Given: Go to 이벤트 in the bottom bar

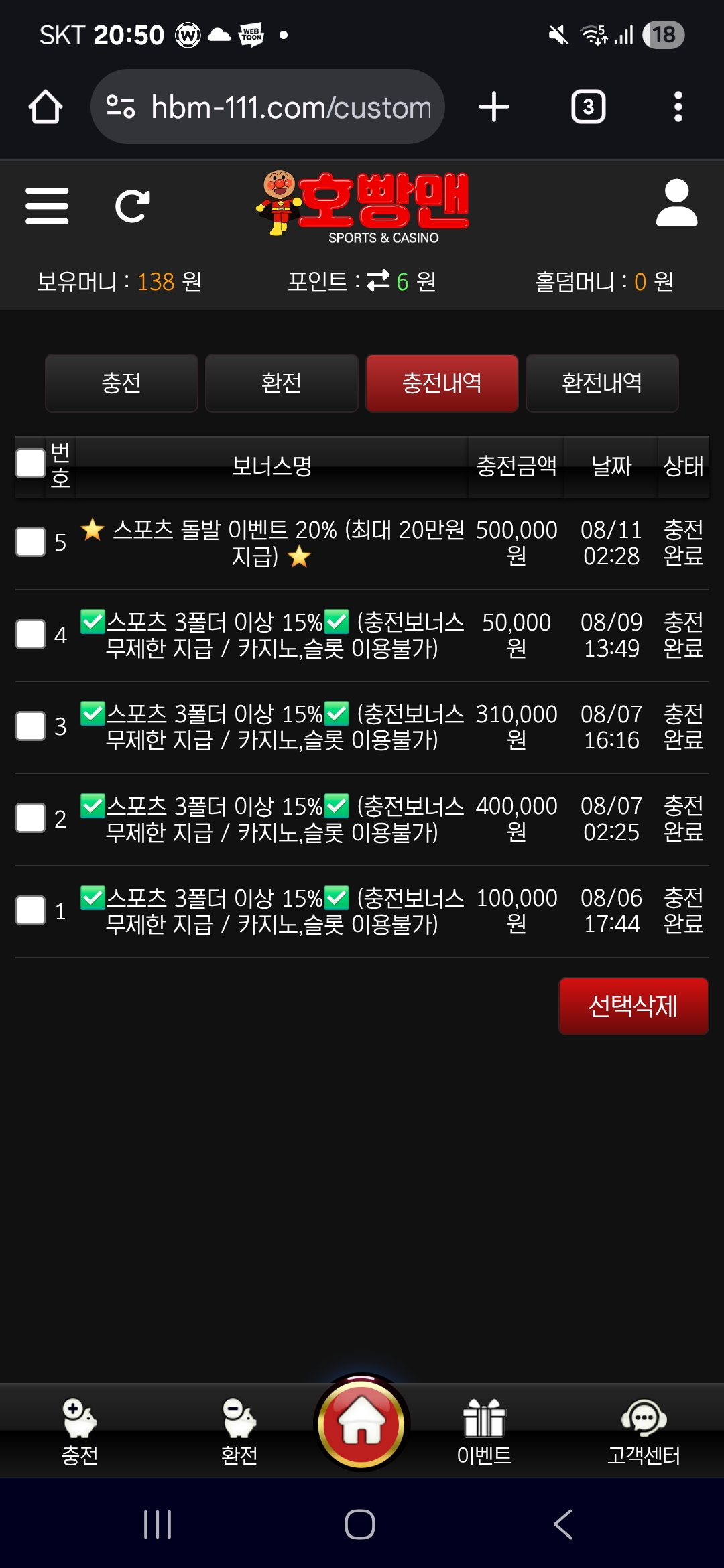Looking at the screenshot, I should [484, 1432].
